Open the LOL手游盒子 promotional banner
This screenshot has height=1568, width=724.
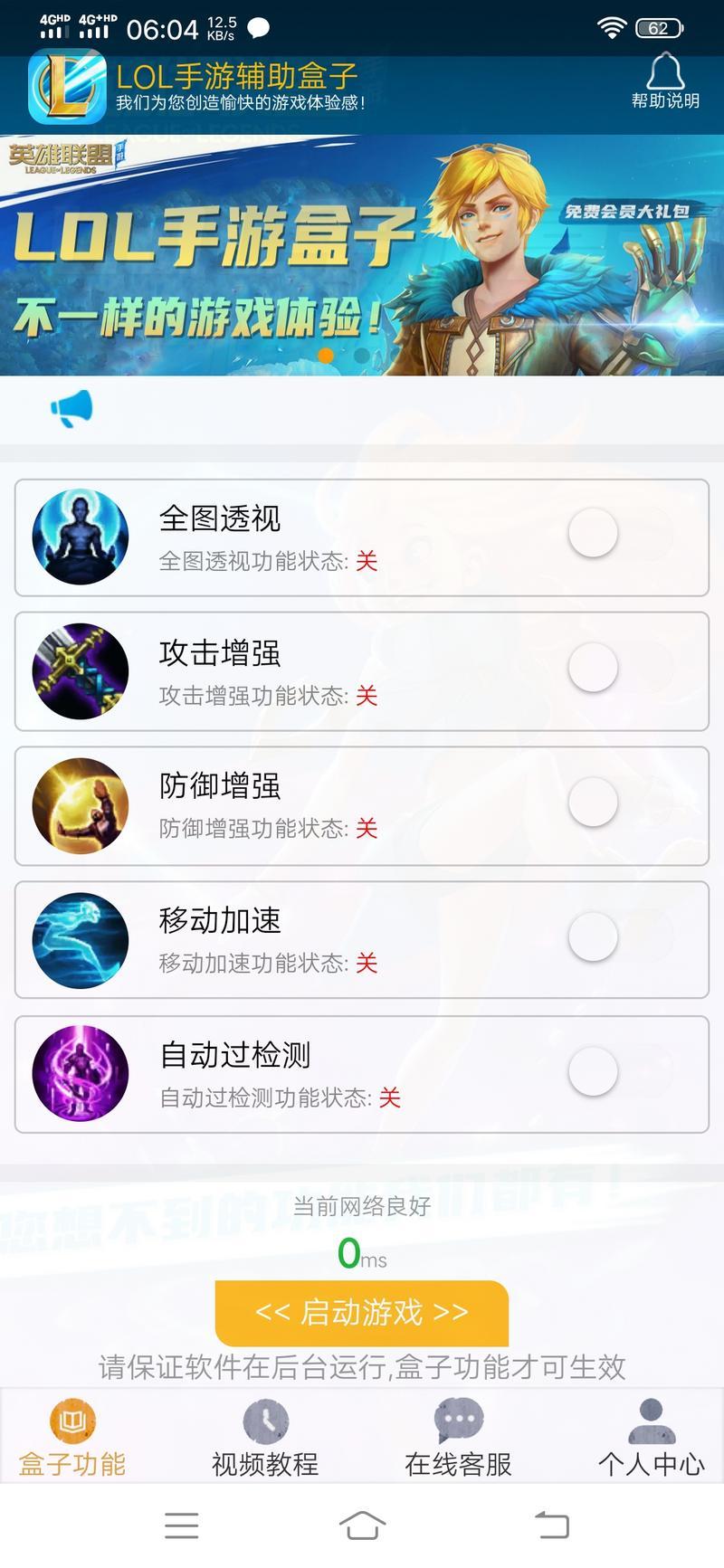tap(362, 255)
